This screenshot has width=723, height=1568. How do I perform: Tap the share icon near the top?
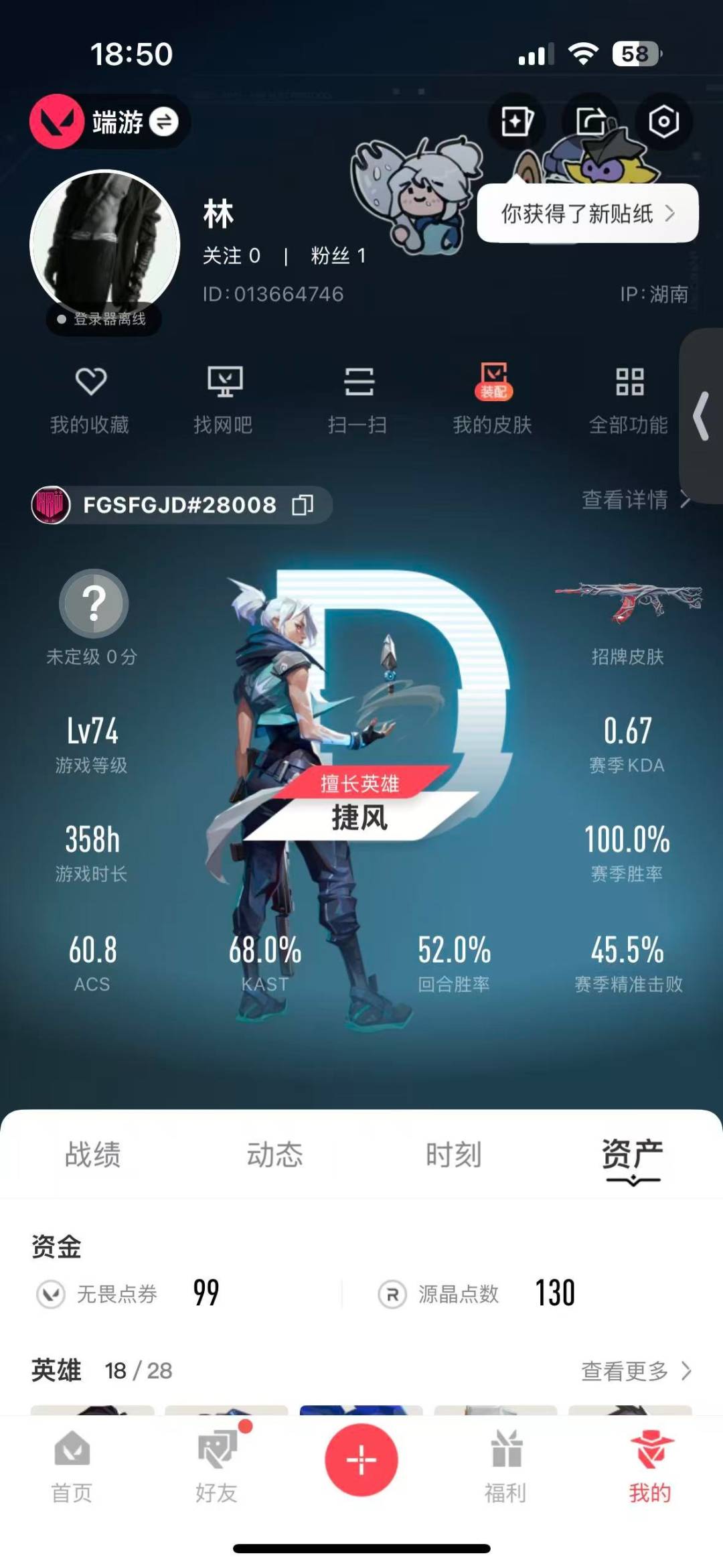click(589, 122)
